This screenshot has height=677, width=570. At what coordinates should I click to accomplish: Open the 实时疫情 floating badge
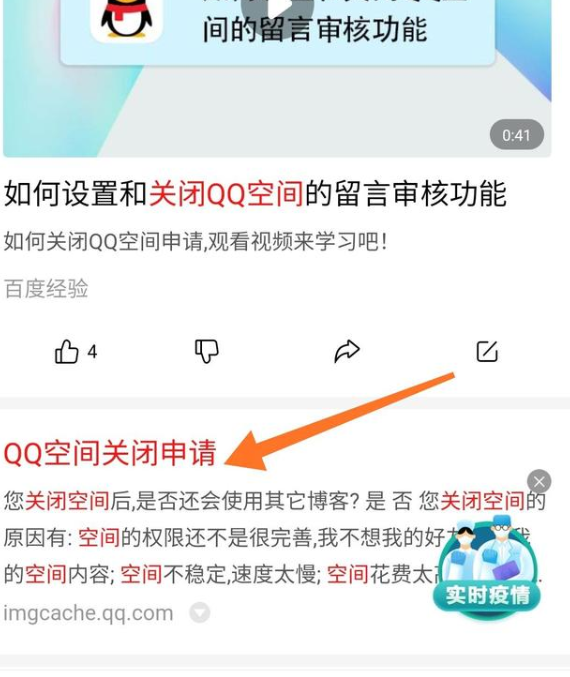coord(487,565)
